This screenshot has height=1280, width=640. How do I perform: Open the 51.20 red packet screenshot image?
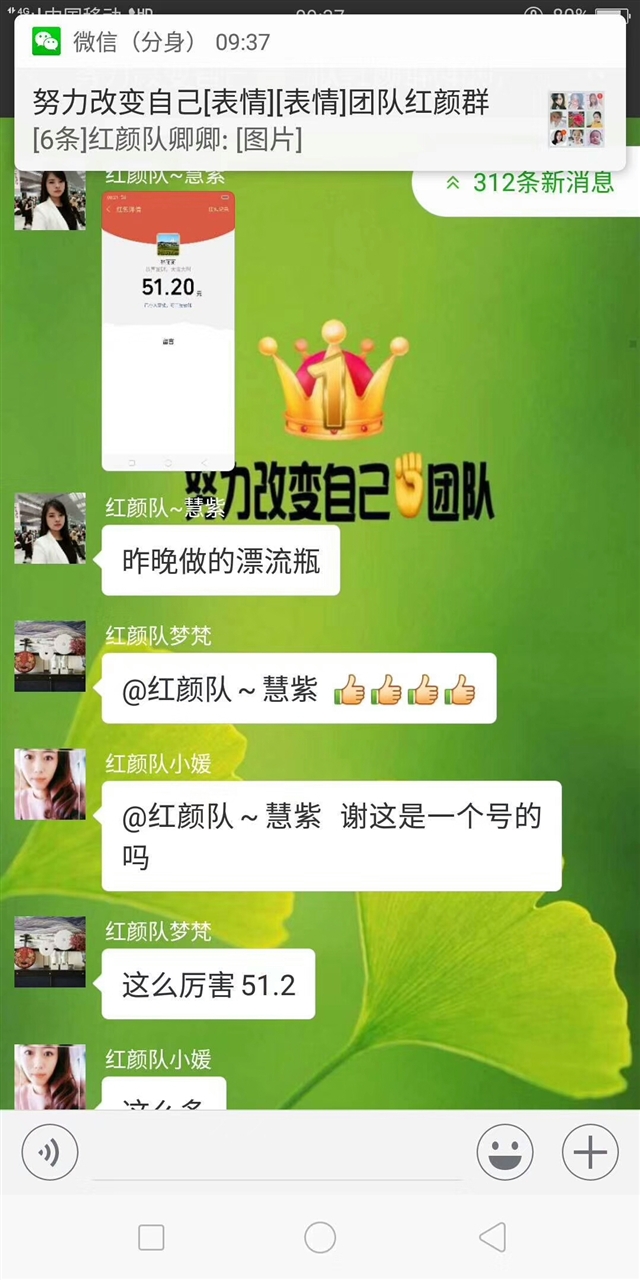[168, 330]
